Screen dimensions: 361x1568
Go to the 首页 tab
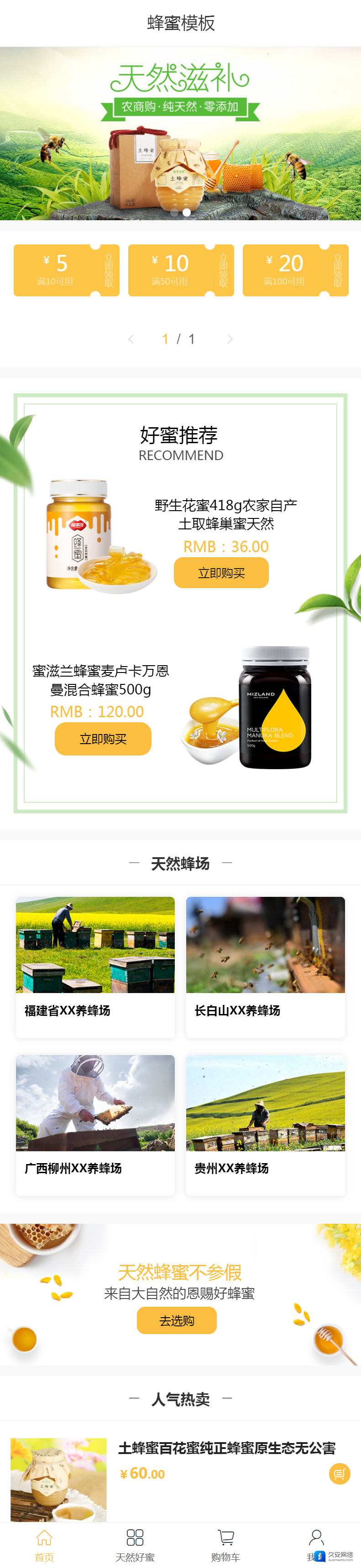point(44,1544)
